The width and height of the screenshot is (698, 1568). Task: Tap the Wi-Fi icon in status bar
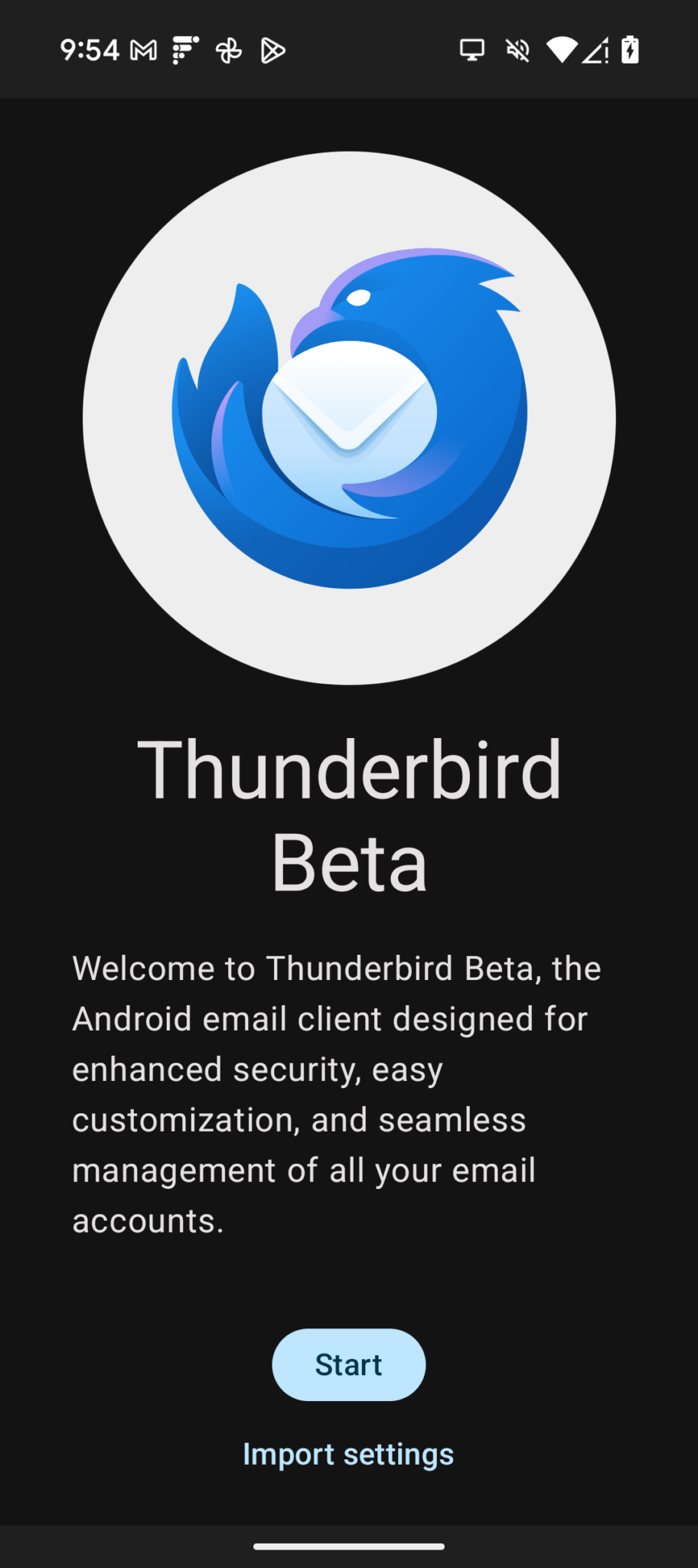561,49
